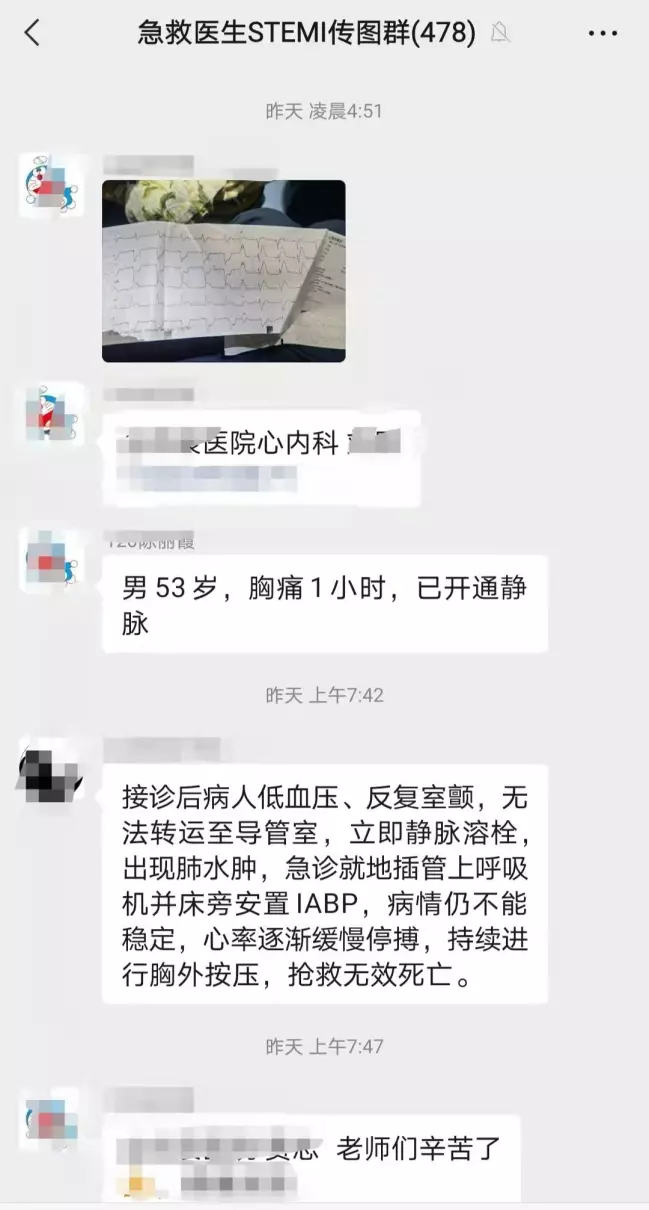Open the ECG photo message
This screenshot has width=649, height=1210.
coord(224,271)
